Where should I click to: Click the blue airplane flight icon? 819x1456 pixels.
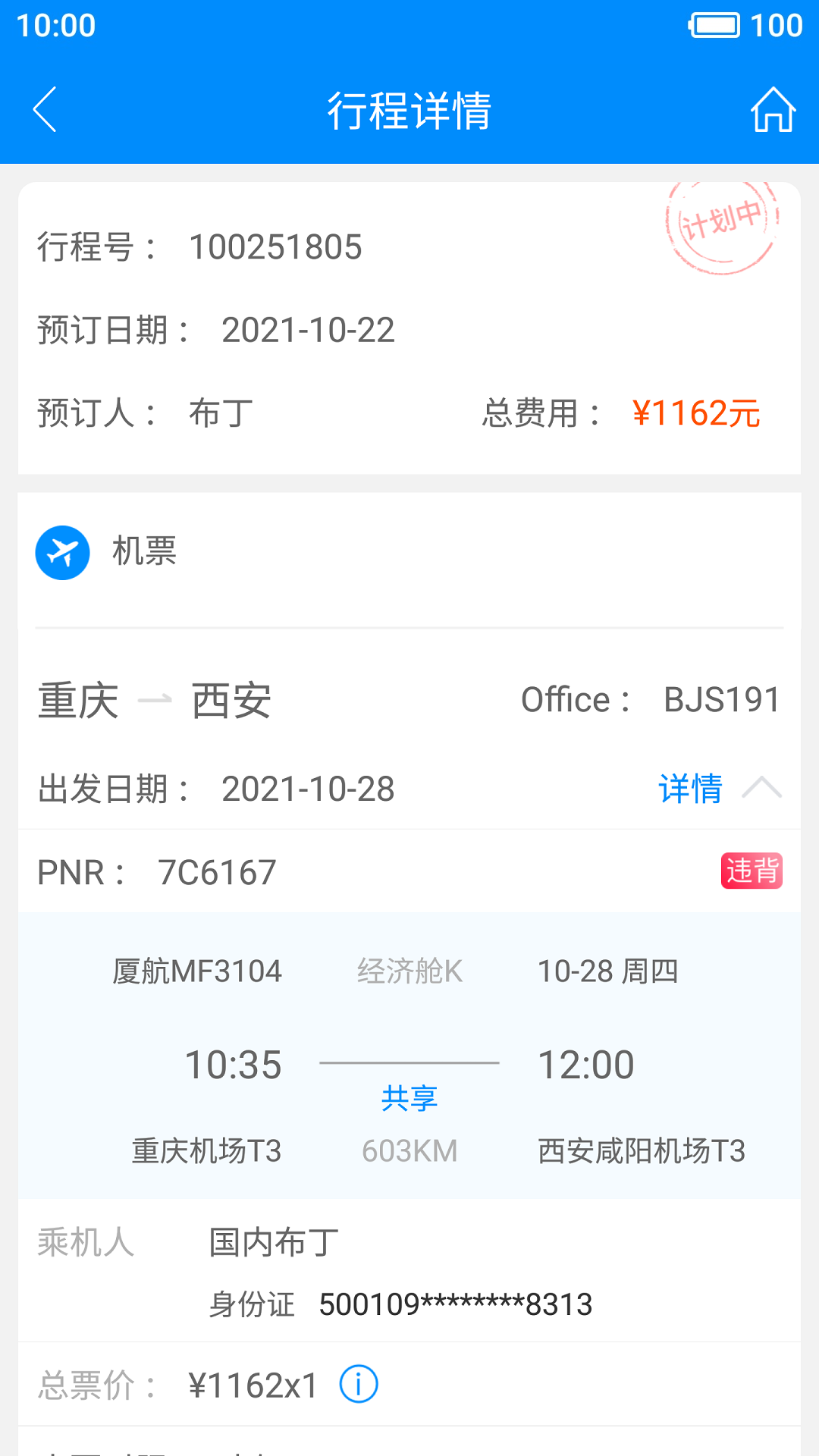(x=63, y=552)
